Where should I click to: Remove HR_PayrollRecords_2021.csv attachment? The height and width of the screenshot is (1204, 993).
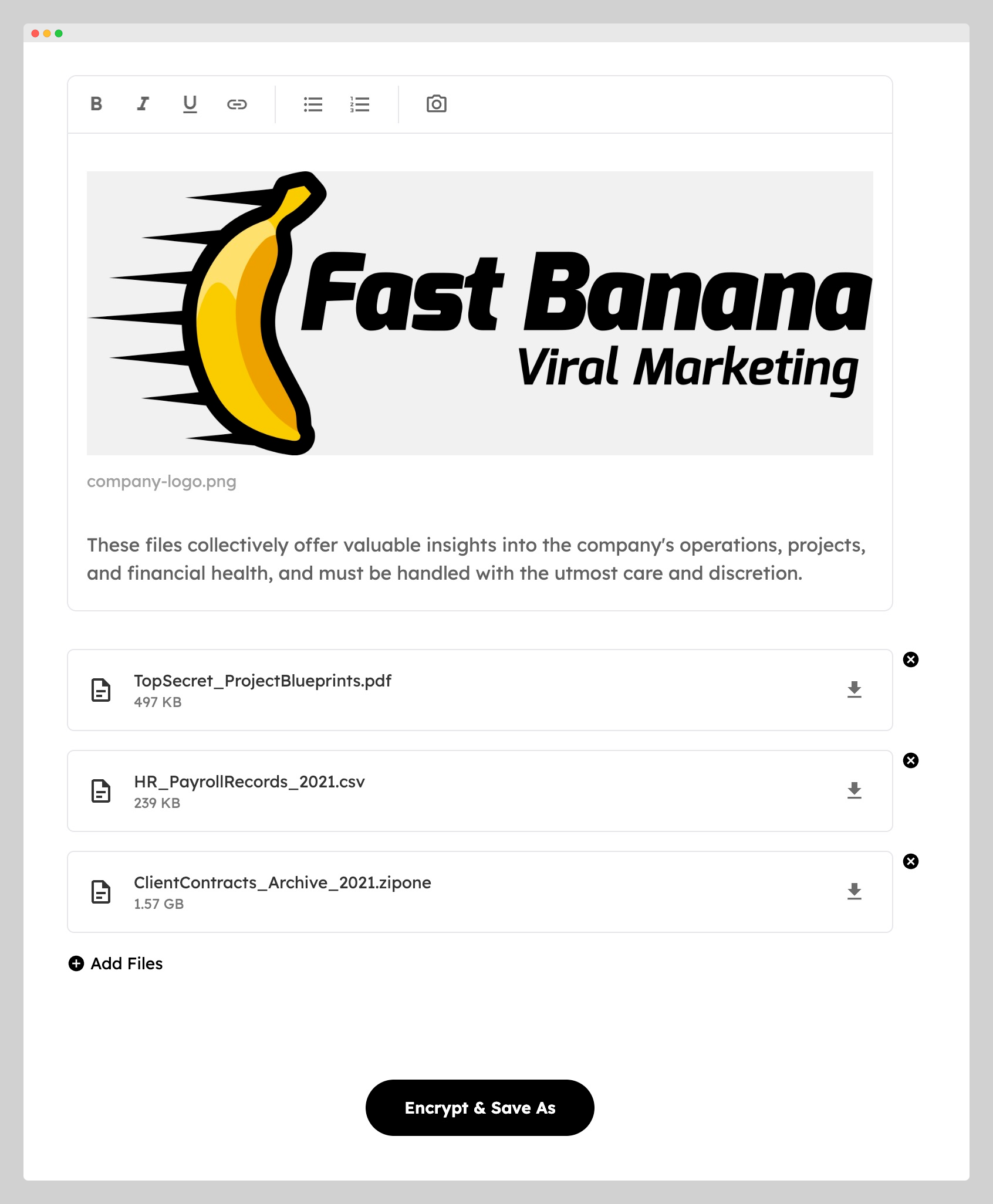(x=910, y=760)
